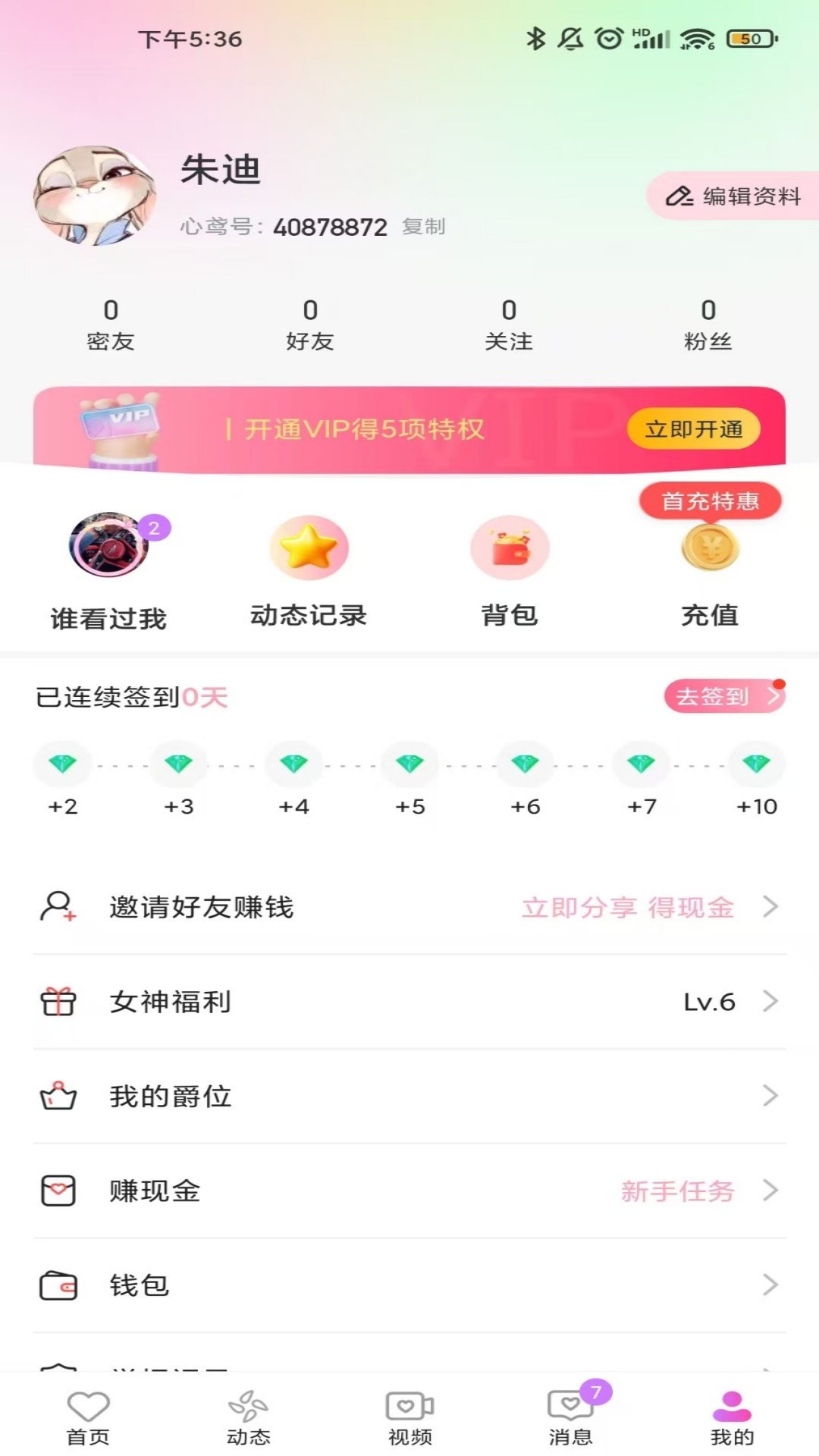Select the +10 diamond on sign-in progress

tap(755, 764)
